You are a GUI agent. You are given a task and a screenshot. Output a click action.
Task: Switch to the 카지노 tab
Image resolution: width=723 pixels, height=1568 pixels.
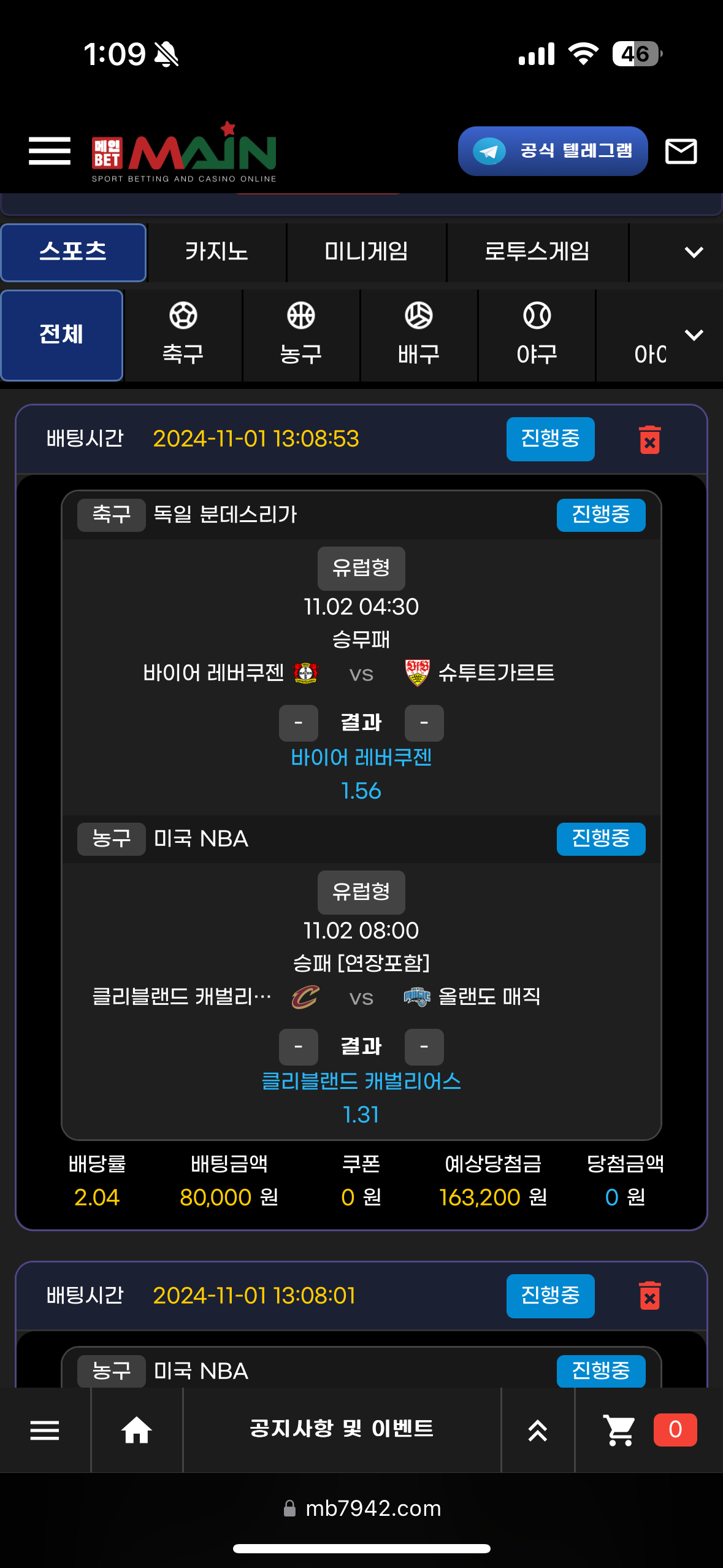click(x=216, y=252)
